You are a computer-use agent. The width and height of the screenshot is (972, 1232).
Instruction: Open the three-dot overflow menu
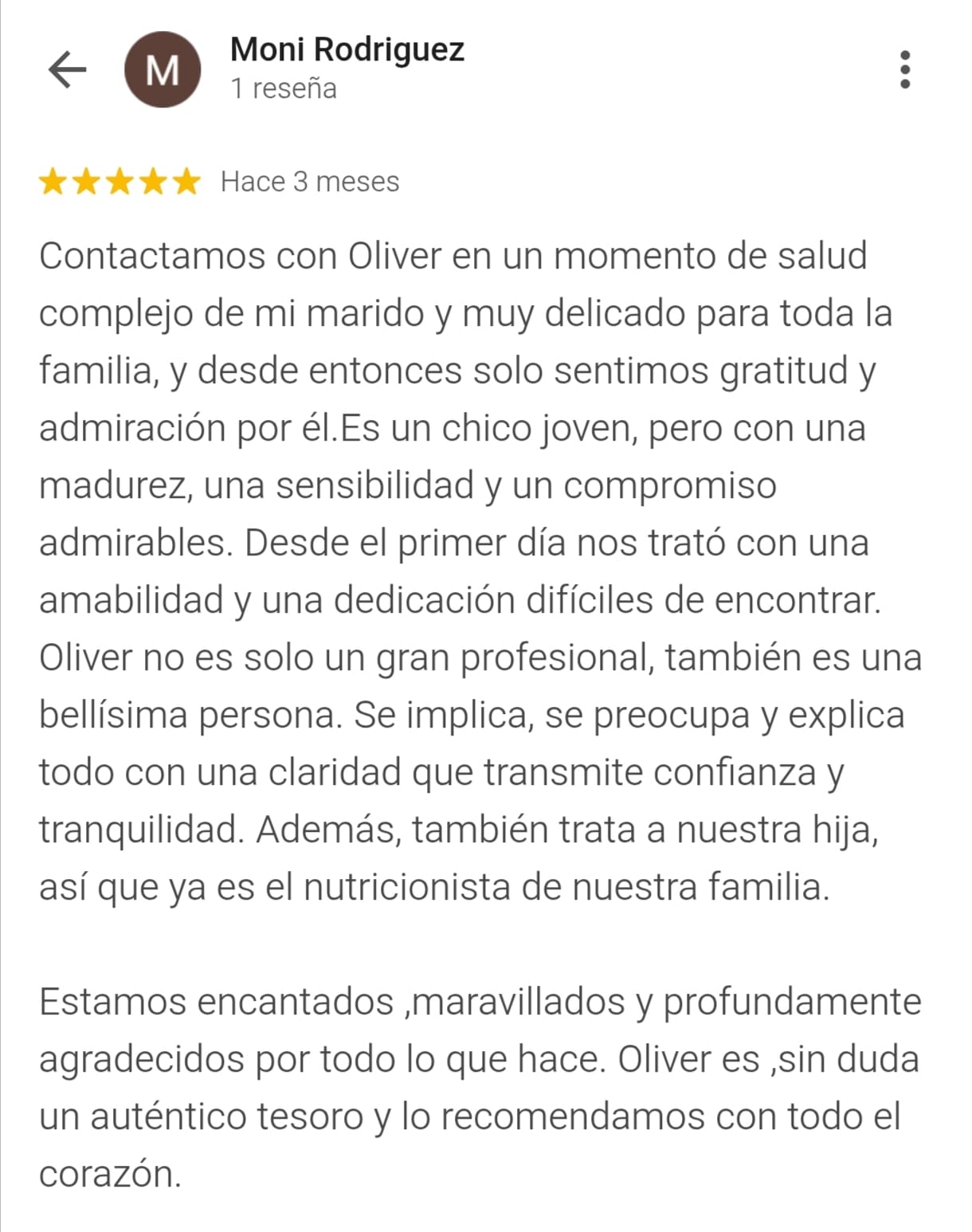[904, 69]
